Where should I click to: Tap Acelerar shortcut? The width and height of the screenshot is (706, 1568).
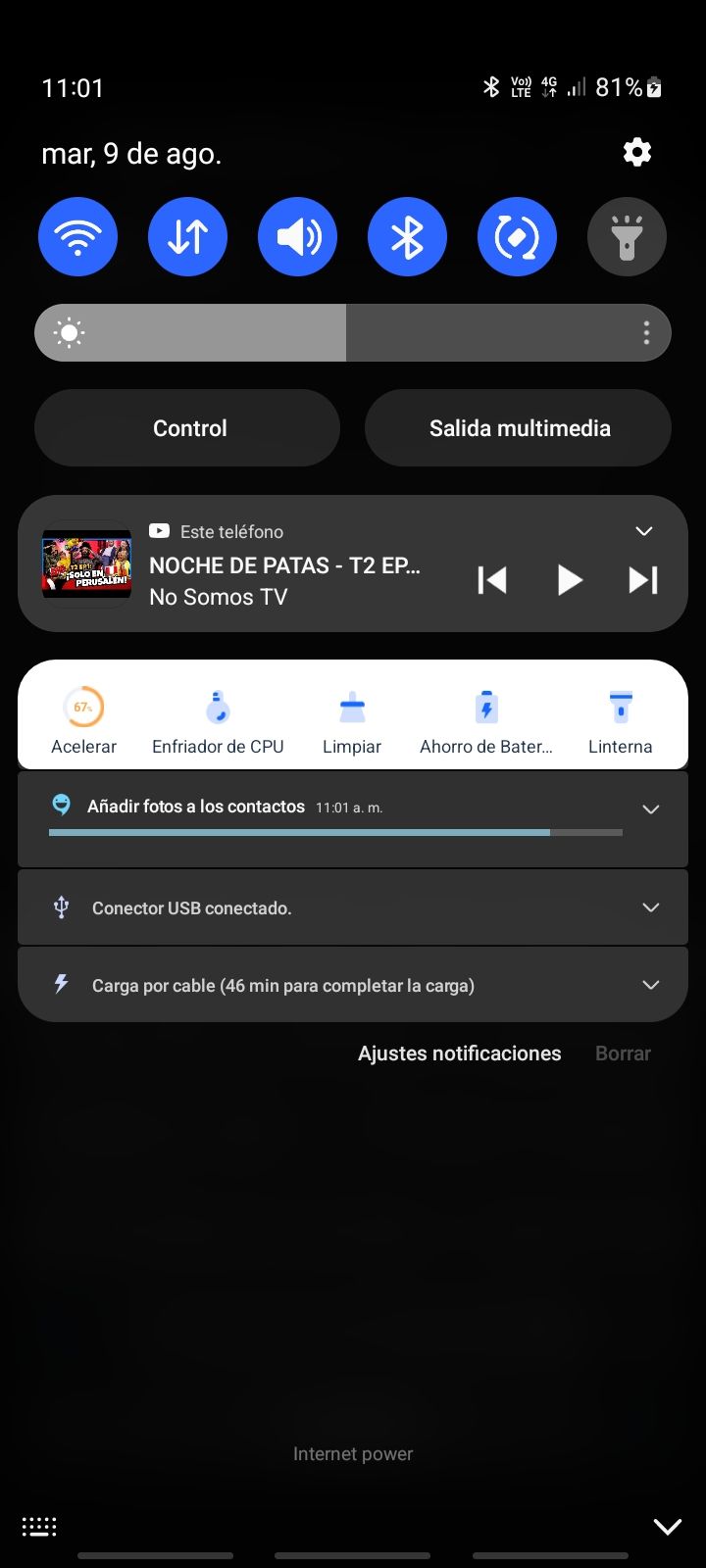coord(83,720)
